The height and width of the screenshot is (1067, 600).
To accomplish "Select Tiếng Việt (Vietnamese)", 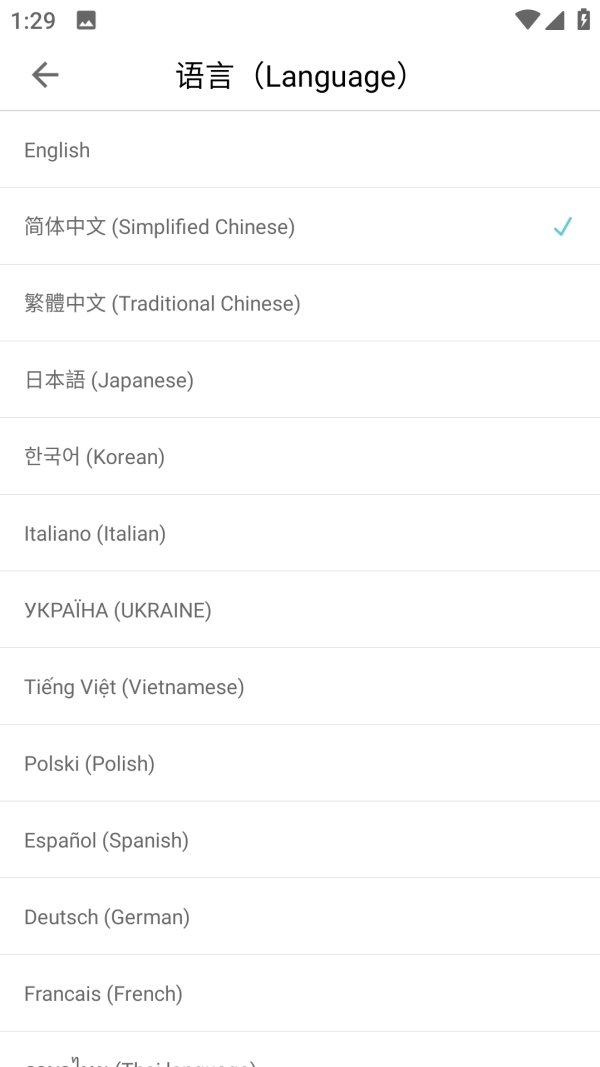I will coord(134,687).
